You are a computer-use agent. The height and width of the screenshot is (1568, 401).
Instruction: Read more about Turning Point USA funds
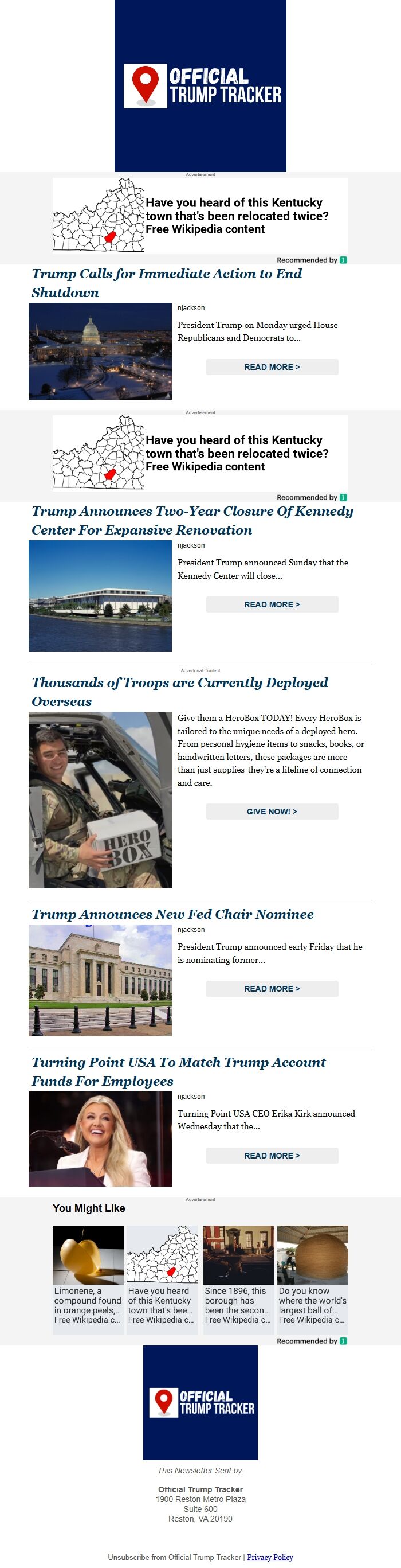272,1155
